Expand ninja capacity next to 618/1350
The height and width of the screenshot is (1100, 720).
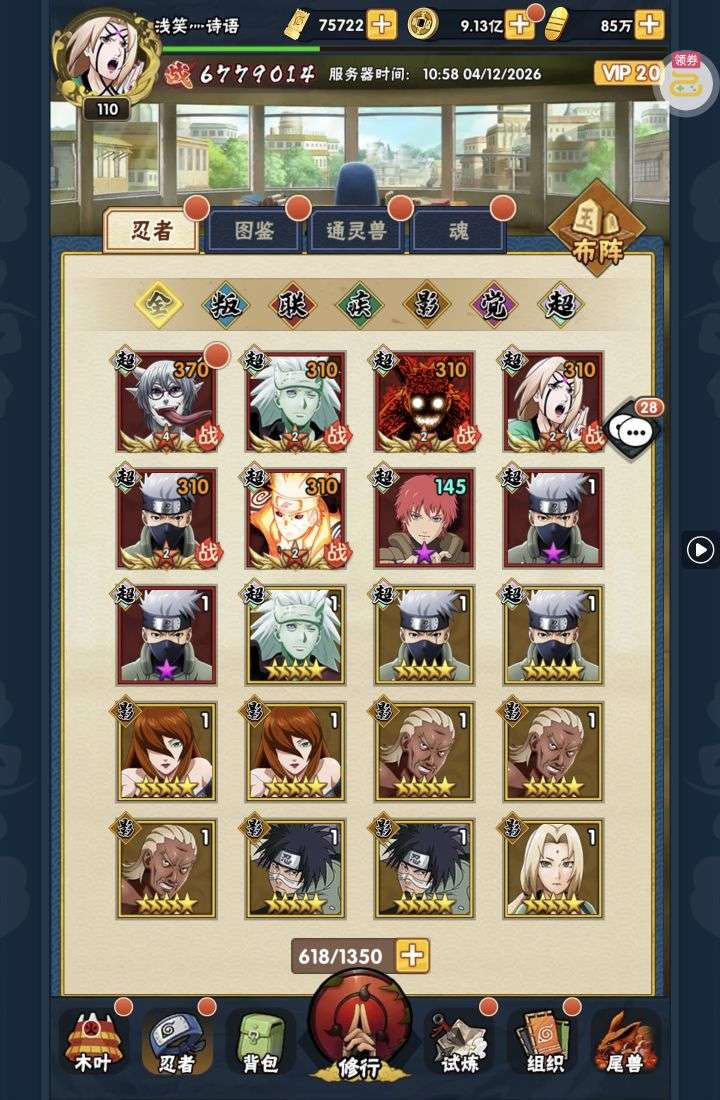click(412, 956)
